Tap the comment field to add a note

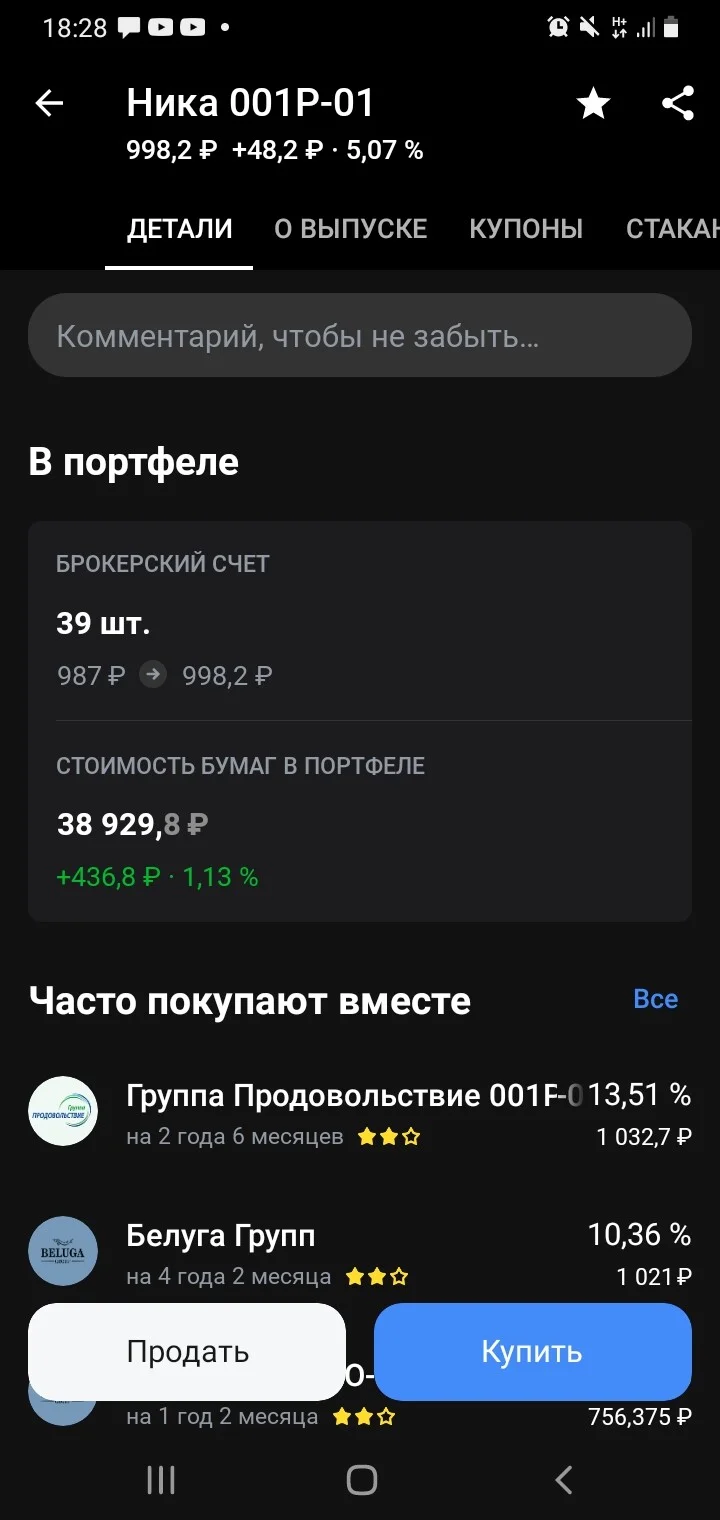click(x=360, y=335)
